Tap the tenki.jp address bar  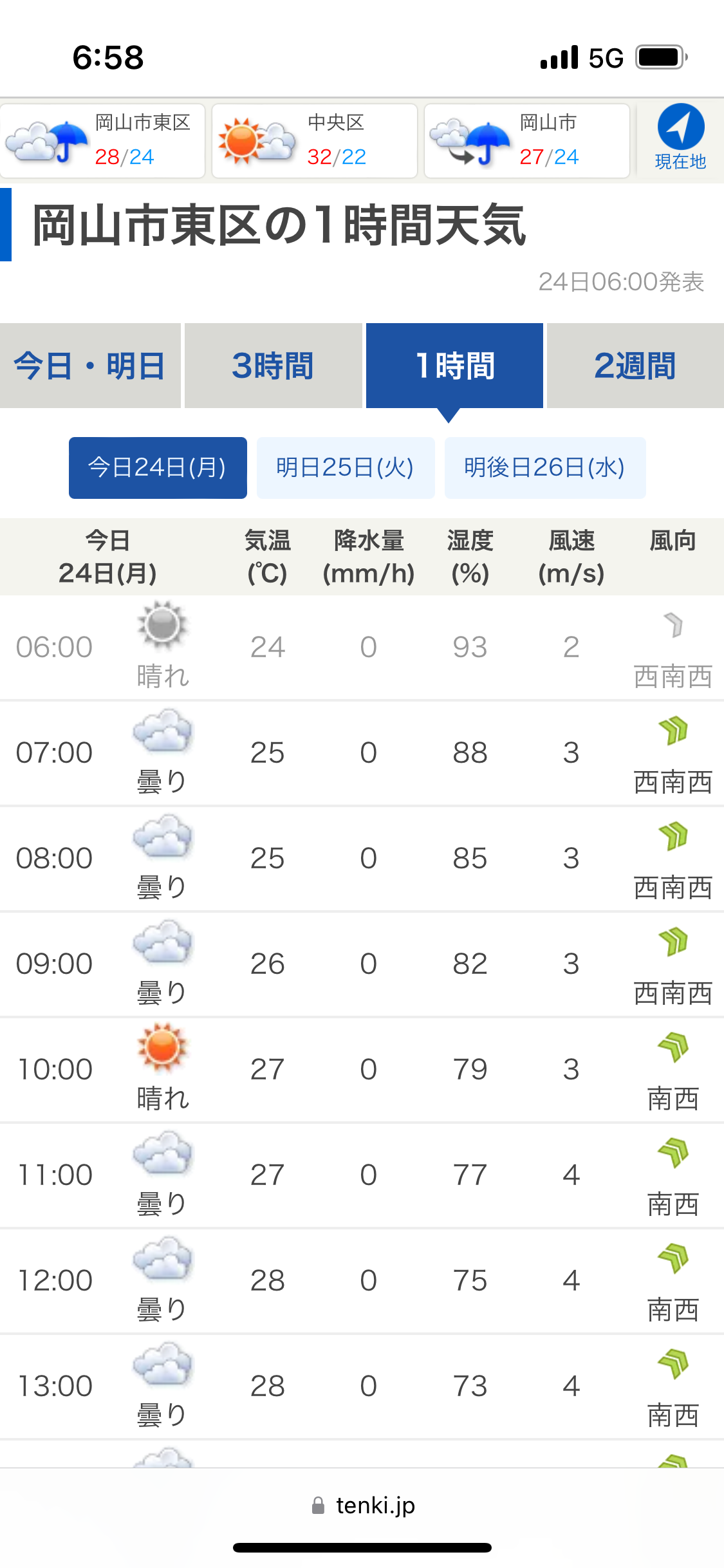tap(362, 1506)
